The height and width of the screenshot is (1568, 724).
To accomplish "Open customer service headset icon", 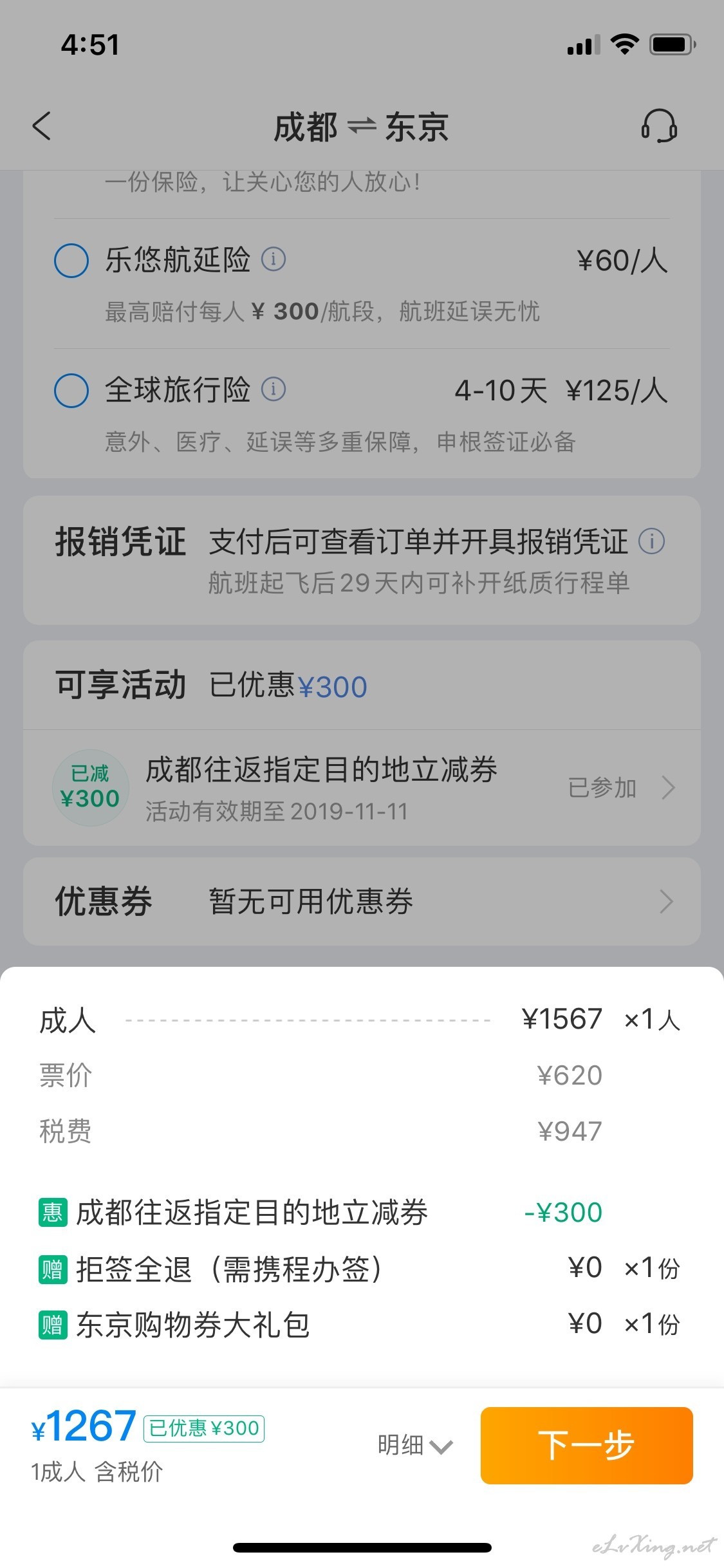I will [x=659, y=126].
